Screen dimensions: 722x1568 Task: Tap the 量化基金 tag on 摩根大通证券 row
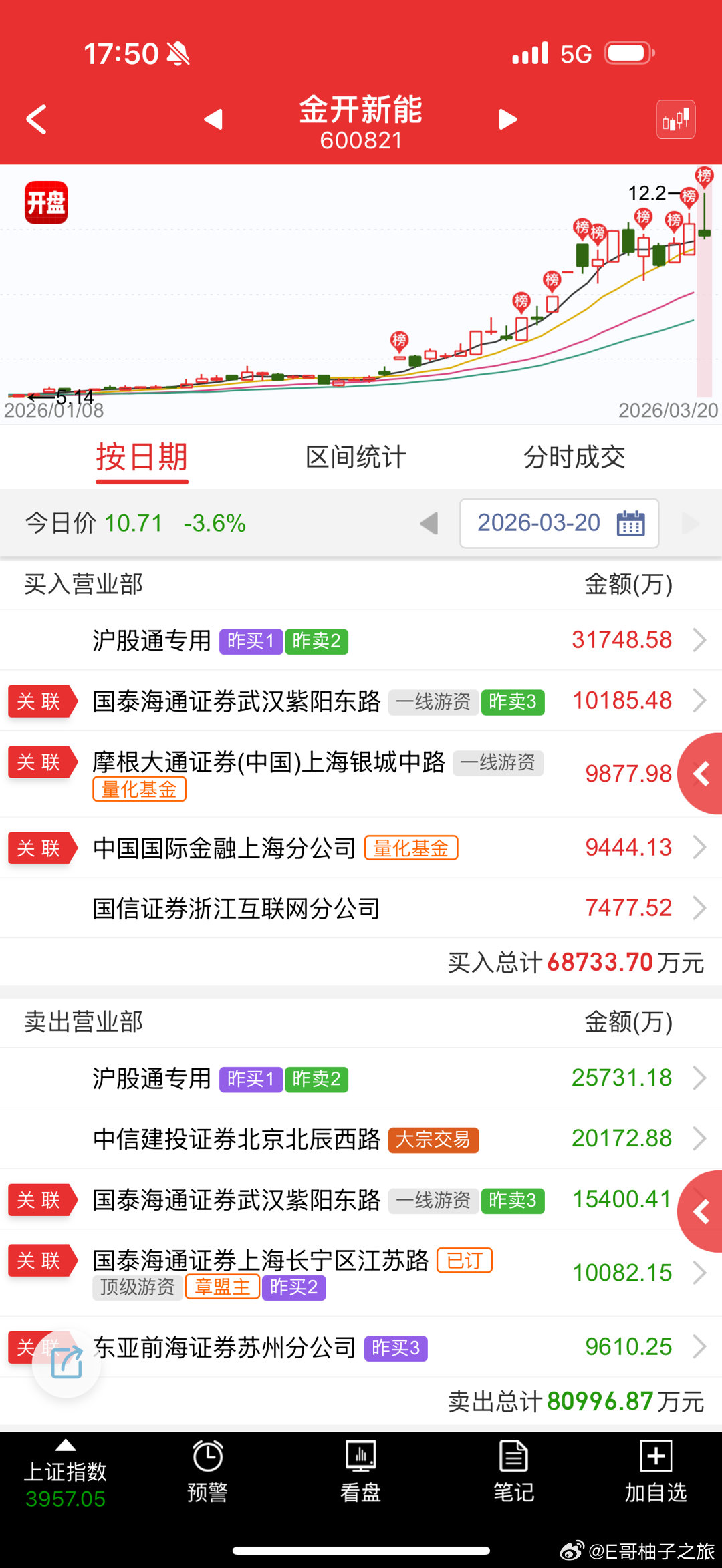139,790
